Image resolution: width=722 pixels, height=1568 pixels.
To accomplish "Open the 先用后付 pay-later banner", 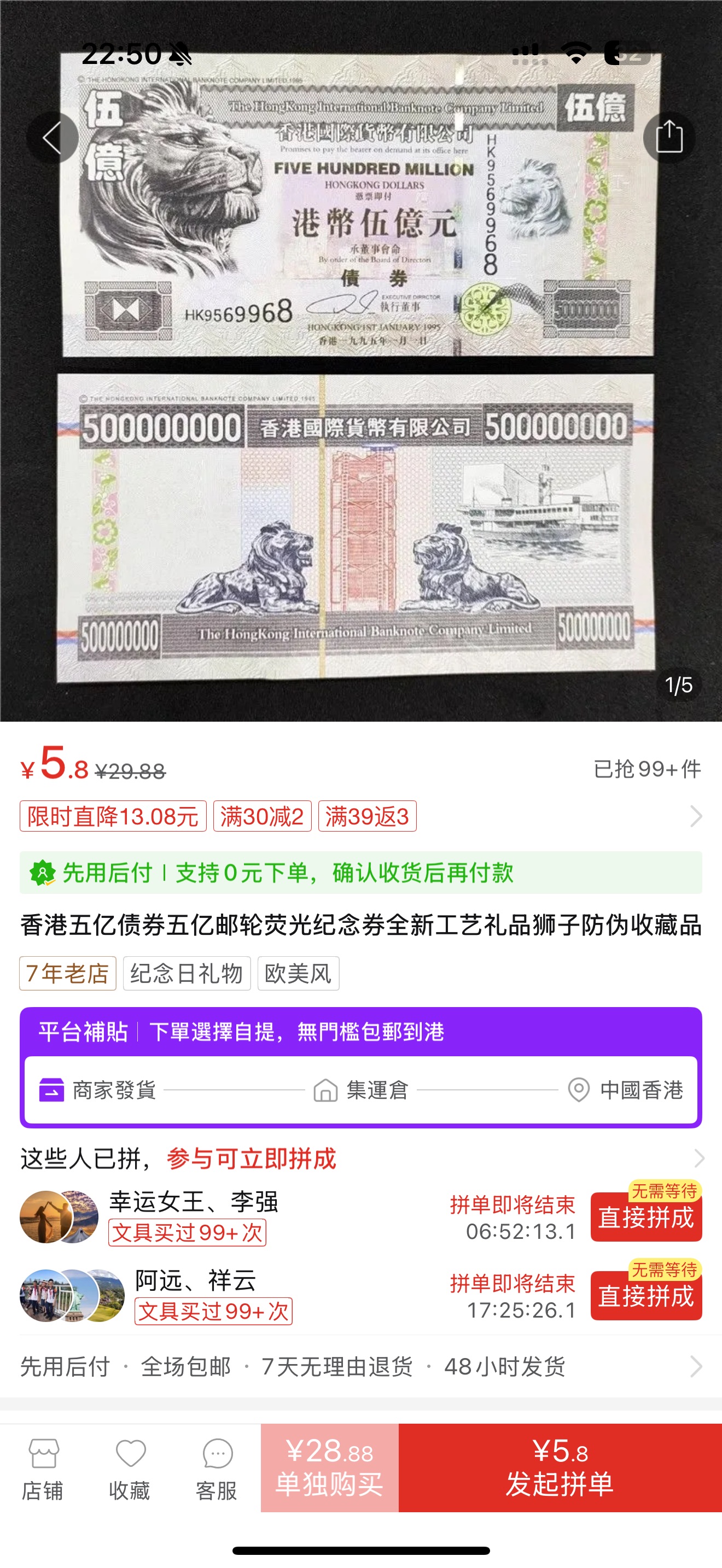I will pyautogui.click(x=360, y=872).
